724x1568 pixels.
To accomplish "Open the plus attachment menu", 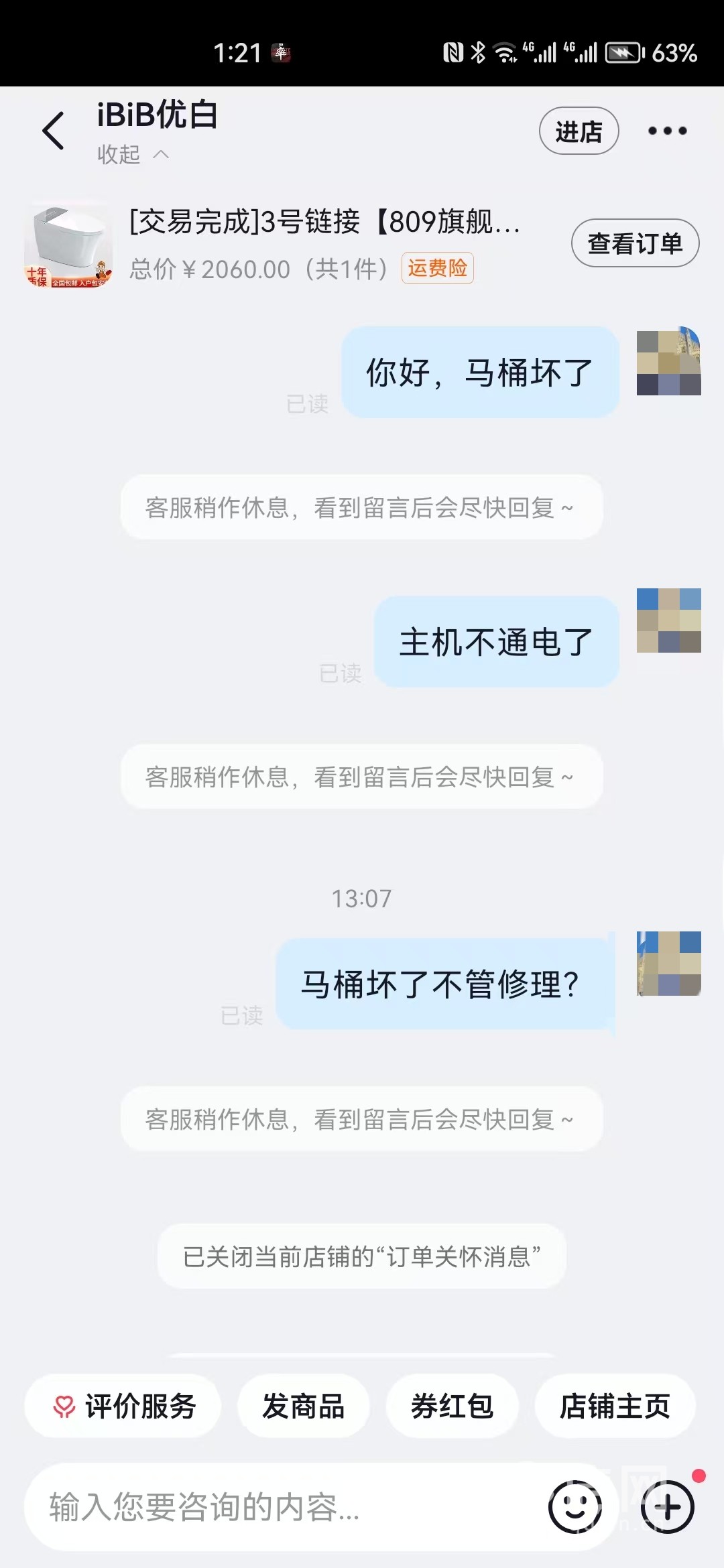I will [x=668, y=1507].
